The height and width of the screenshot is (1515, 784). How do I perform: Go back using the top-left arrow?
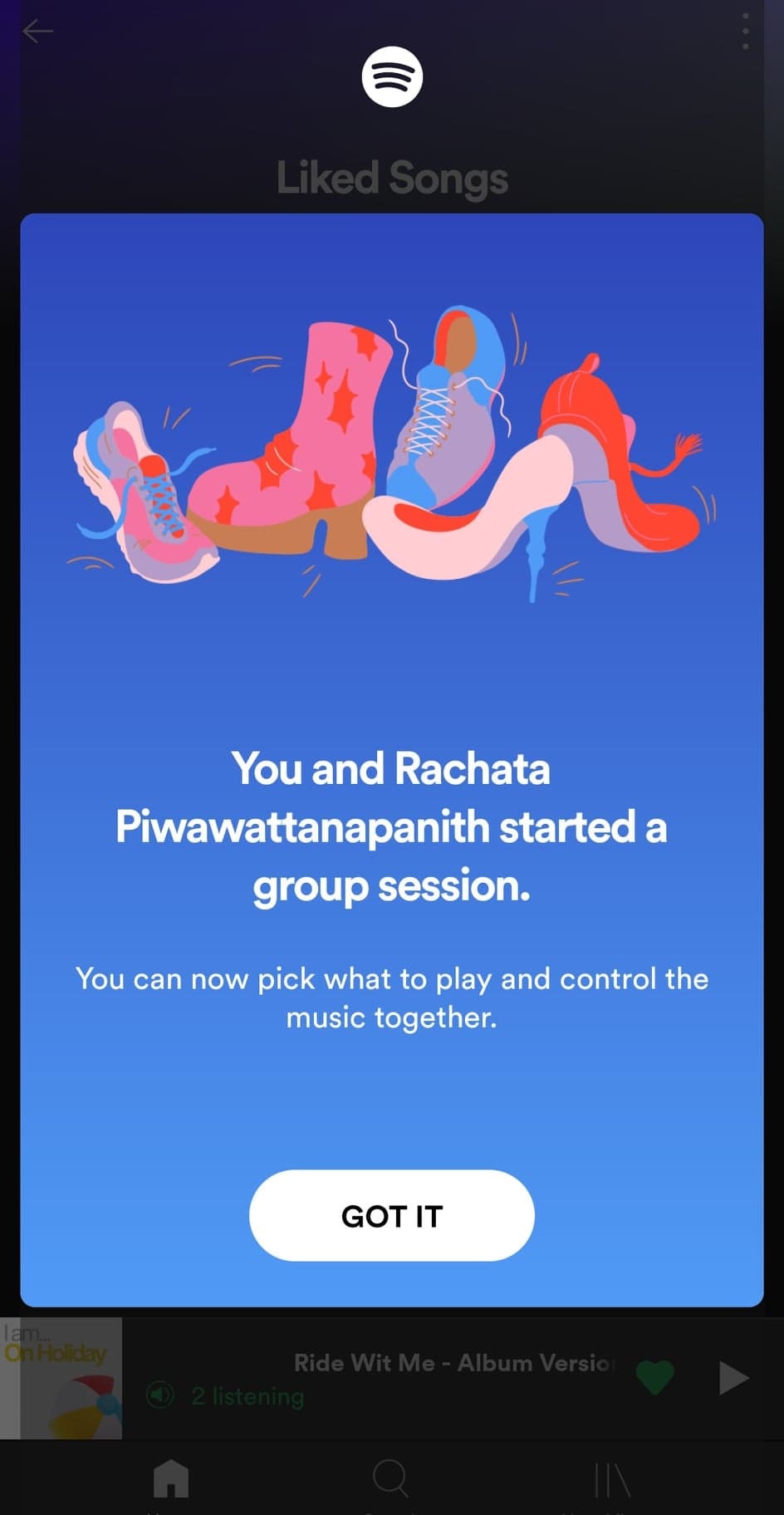[x=37, y=32]
